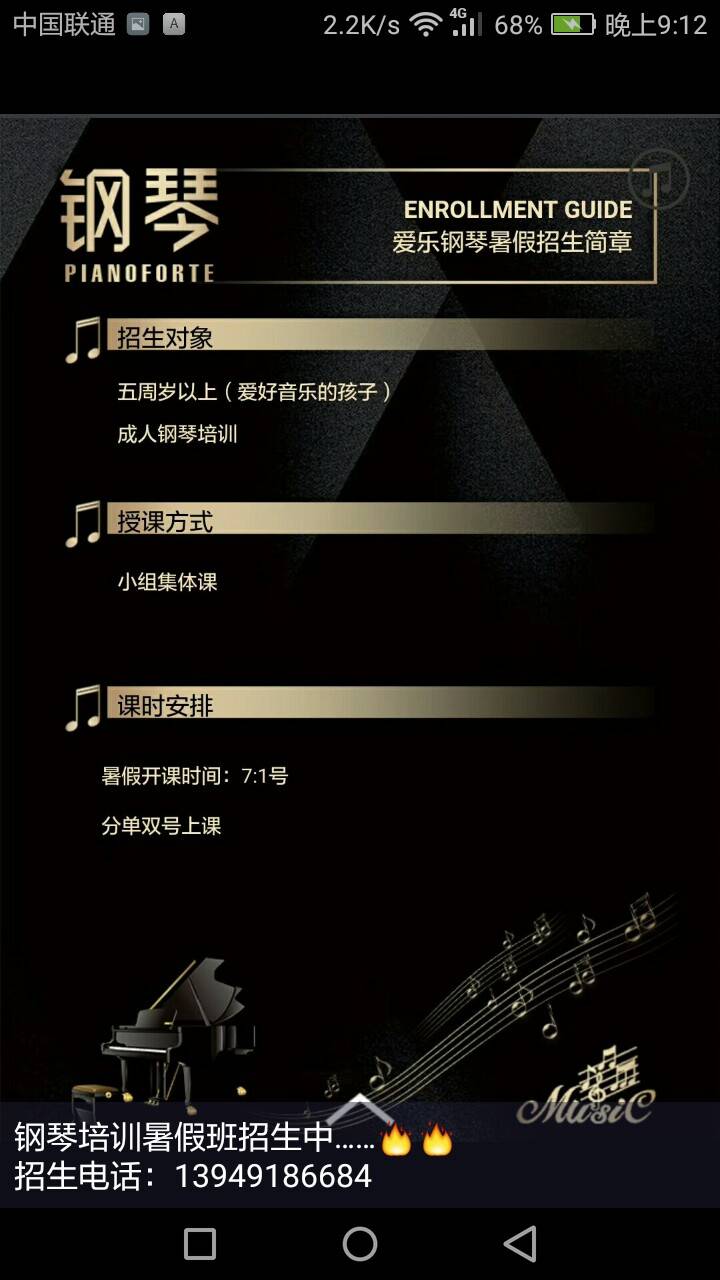Toggle the background music icon
Viewport: 720px width, 1280px height.
(660, 180)
